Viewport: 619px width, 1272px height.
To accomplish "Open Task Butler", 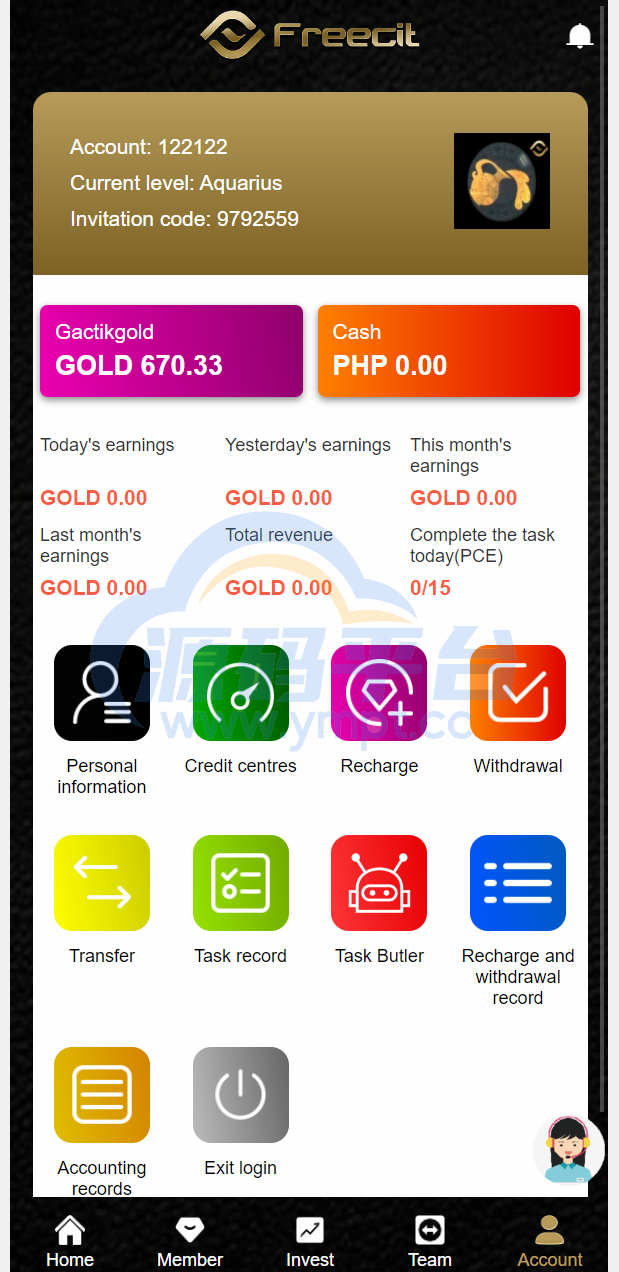I will 379,883.
